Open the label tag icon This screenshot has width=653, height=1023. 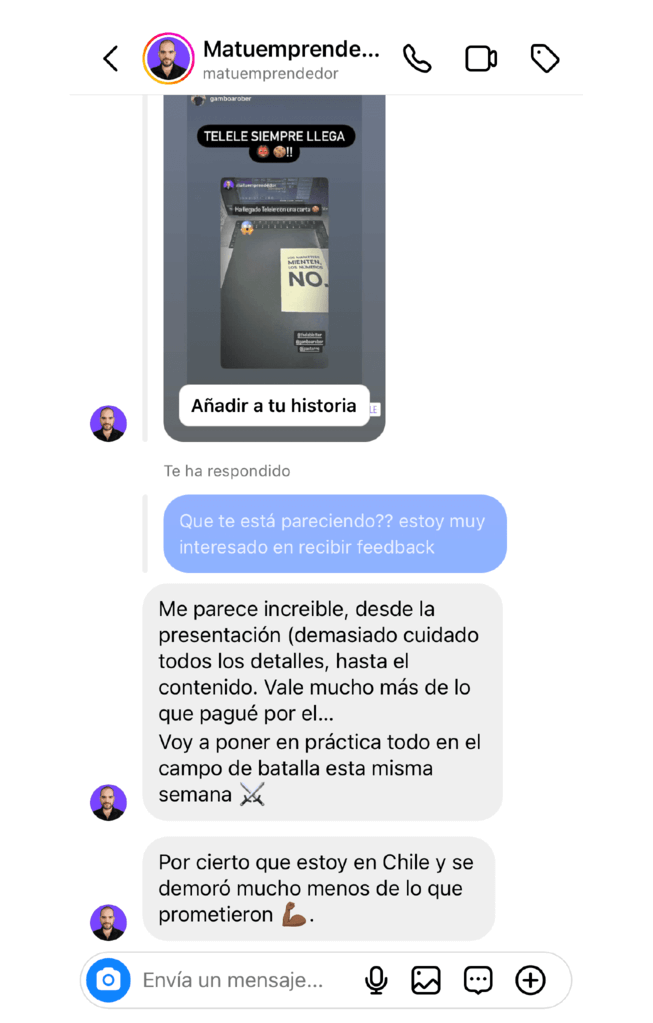click(x=545, y=59)
